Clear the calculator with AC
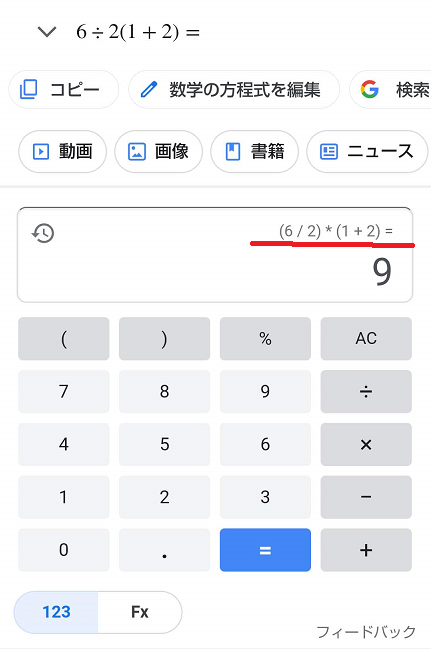The image size is (431, 649). click(x=366, y=339)
